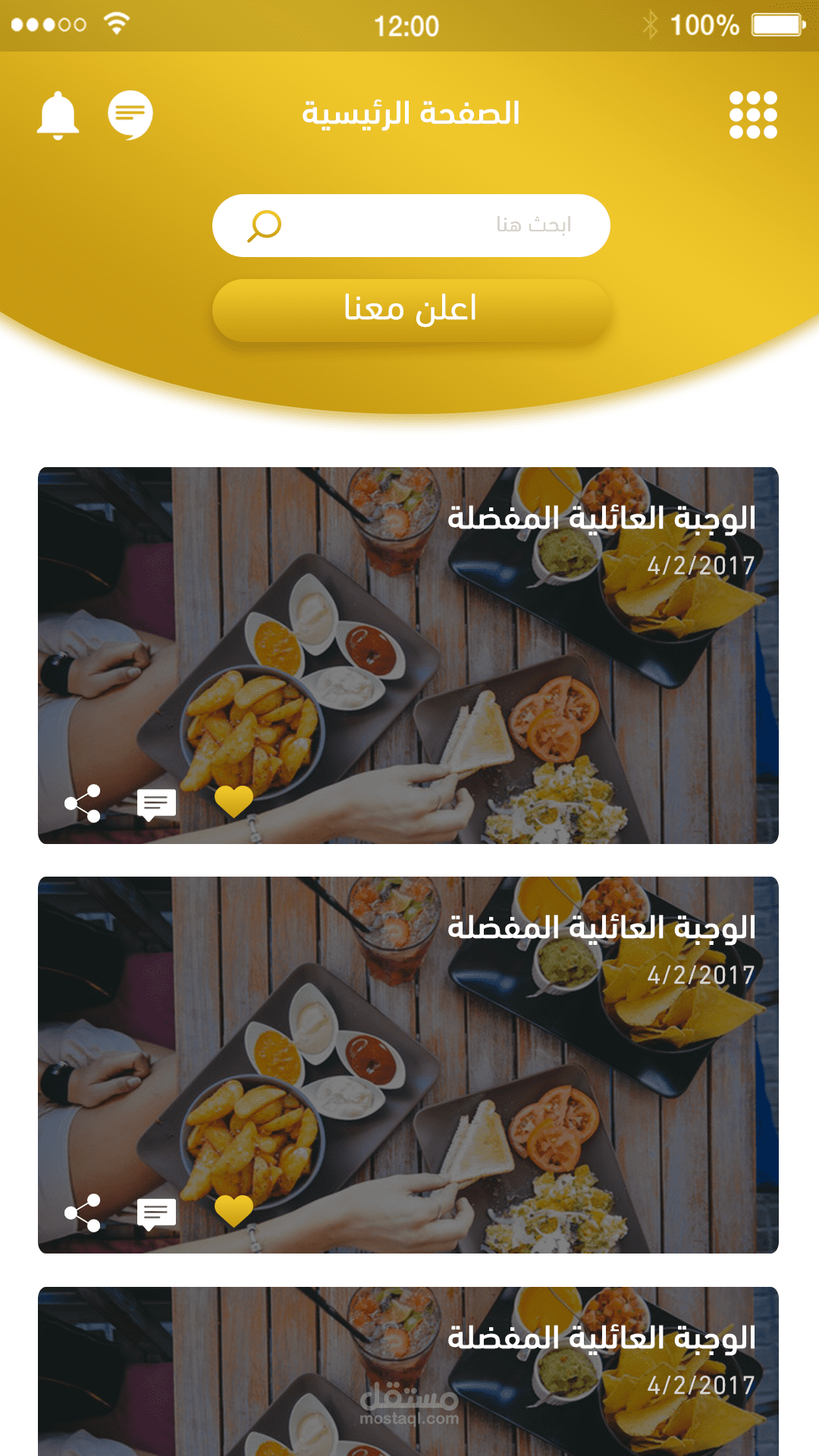Open comments on the second meal card

click(156, 1214)
